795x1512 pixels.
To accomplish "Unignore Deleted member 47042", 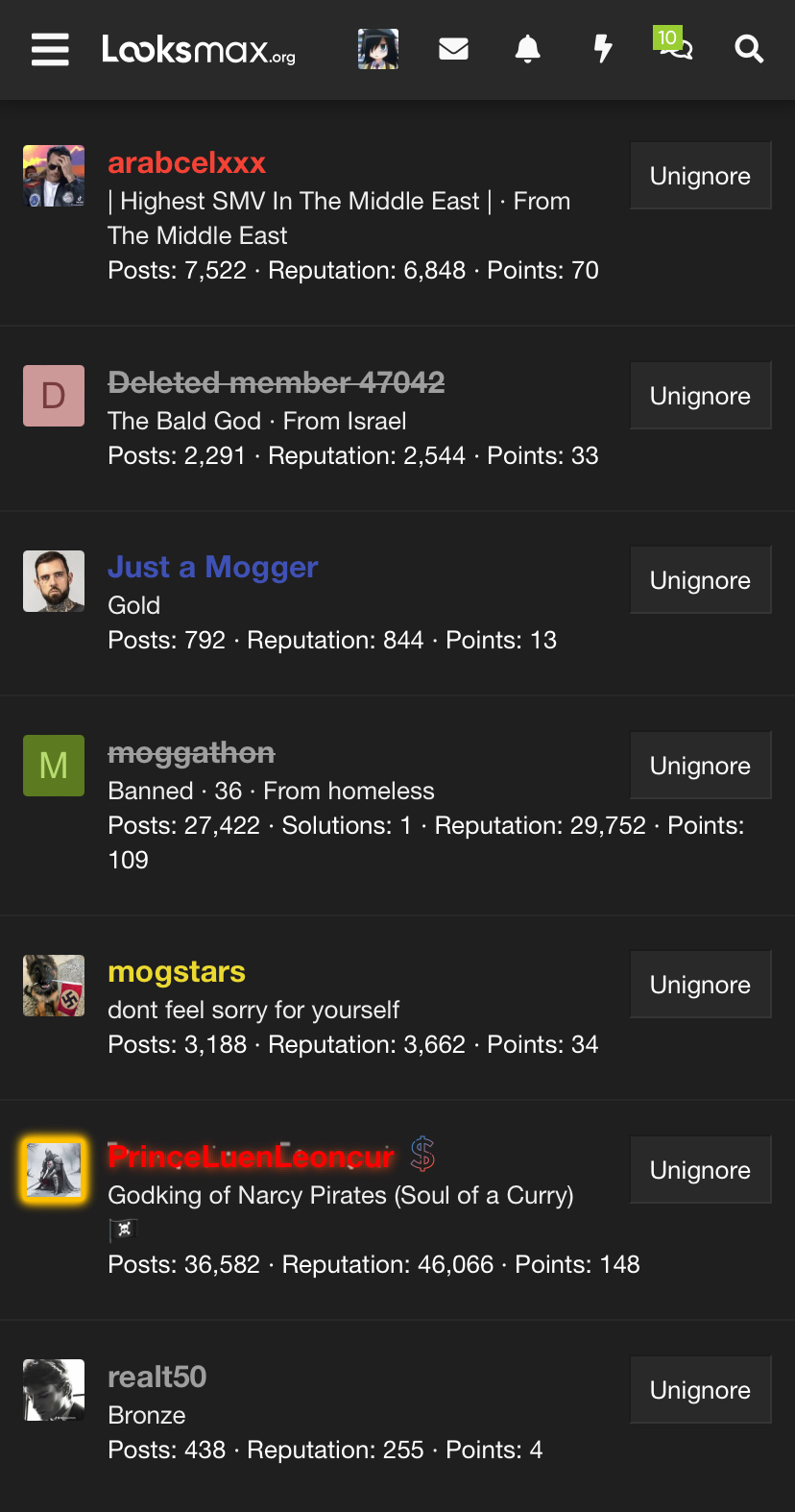I will [x=700, y=396].
